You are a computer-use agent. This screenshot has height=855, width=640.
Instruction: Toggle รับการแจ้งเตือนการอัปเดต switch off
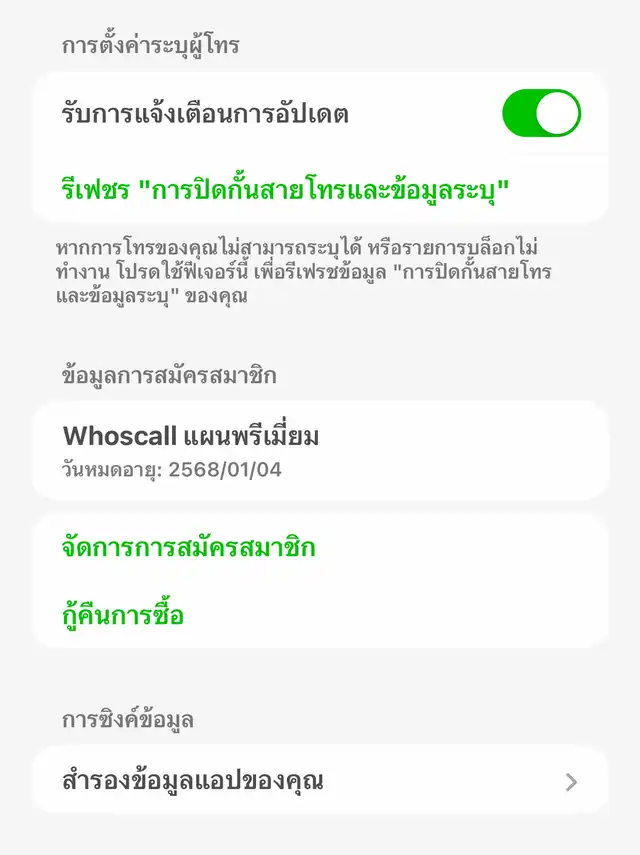point(541,113)
